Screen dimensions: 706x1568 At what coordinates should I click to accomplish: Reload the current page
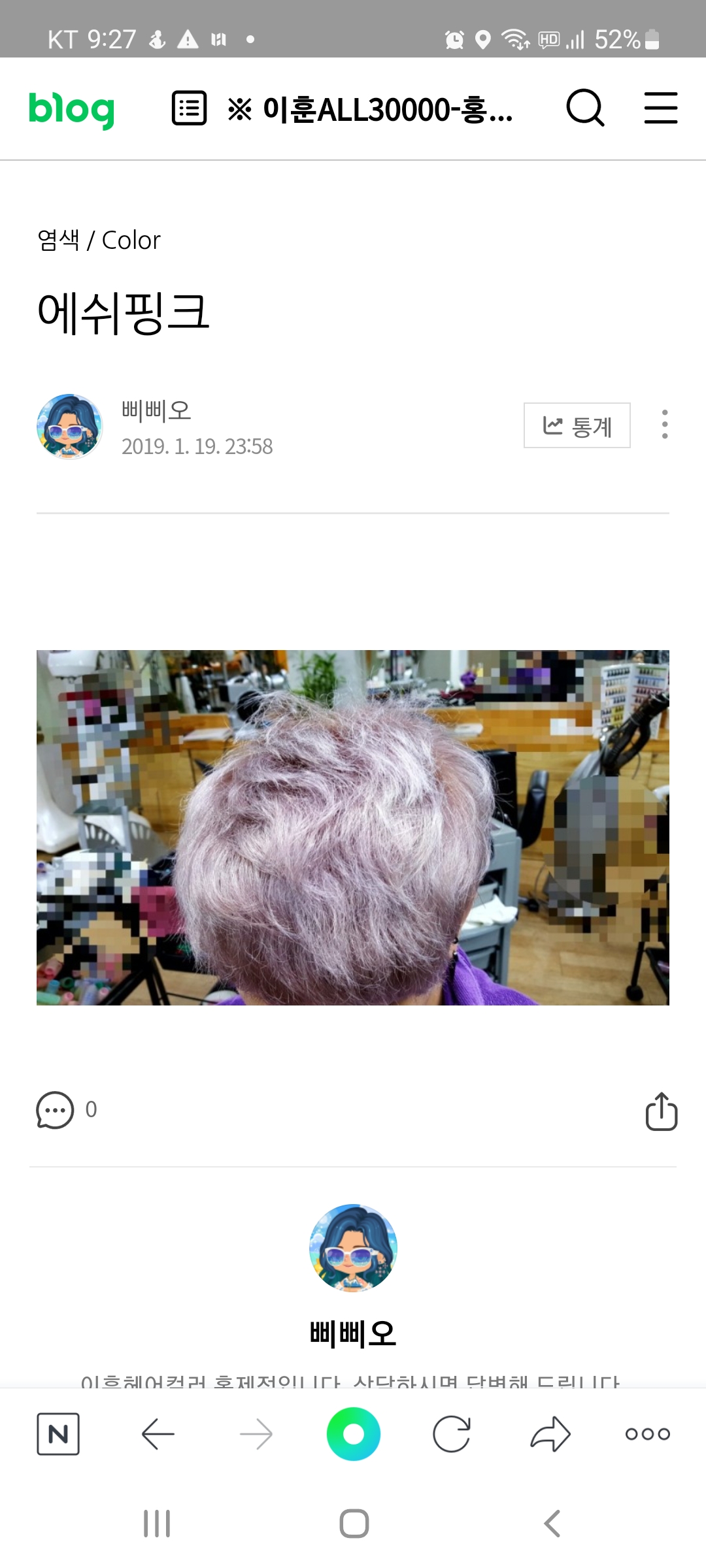coord(452,1434)
